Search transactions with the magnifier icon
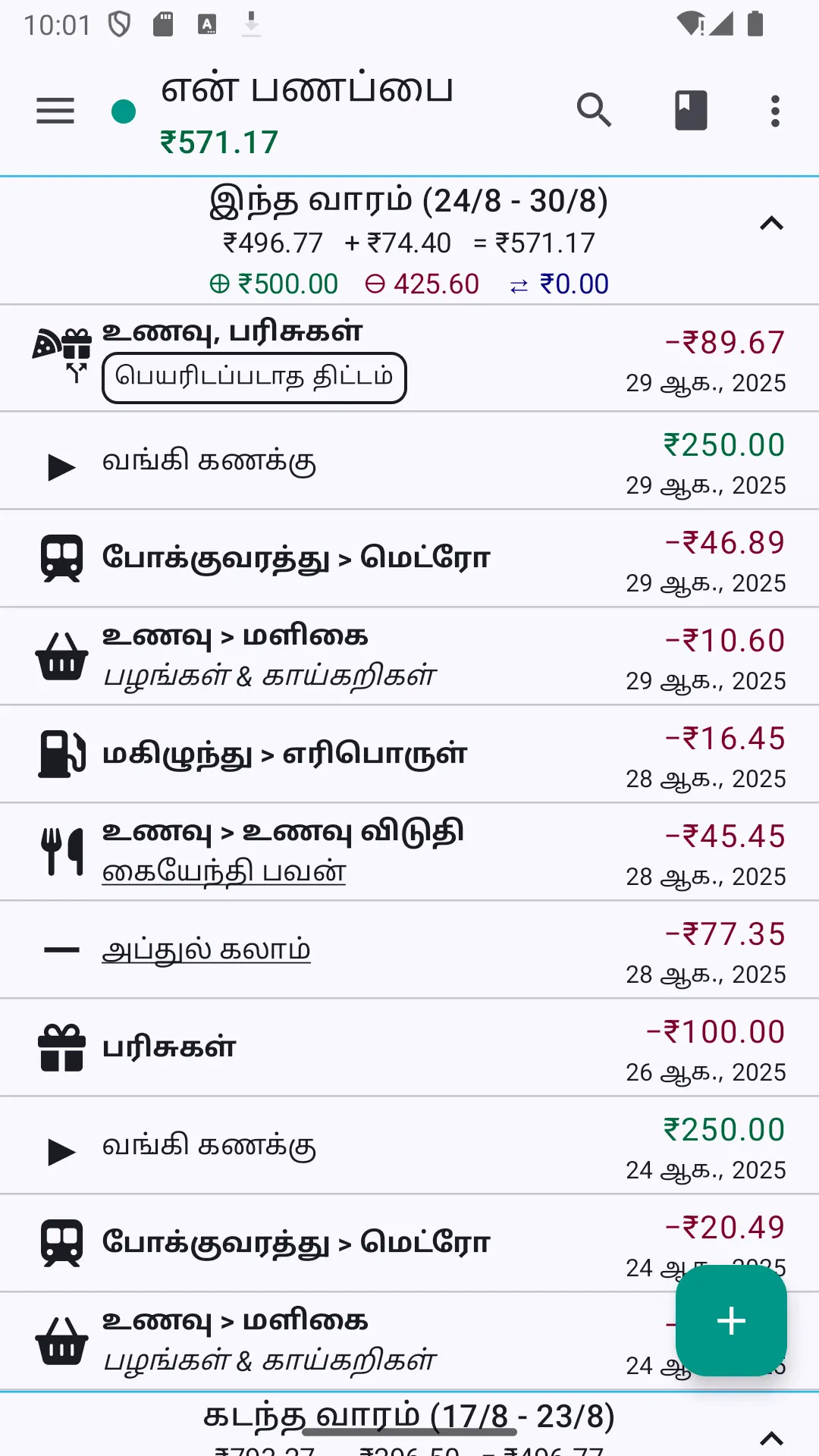This screenshot has height=1456, width=819. pyautogui.click(x=594, y=111)
